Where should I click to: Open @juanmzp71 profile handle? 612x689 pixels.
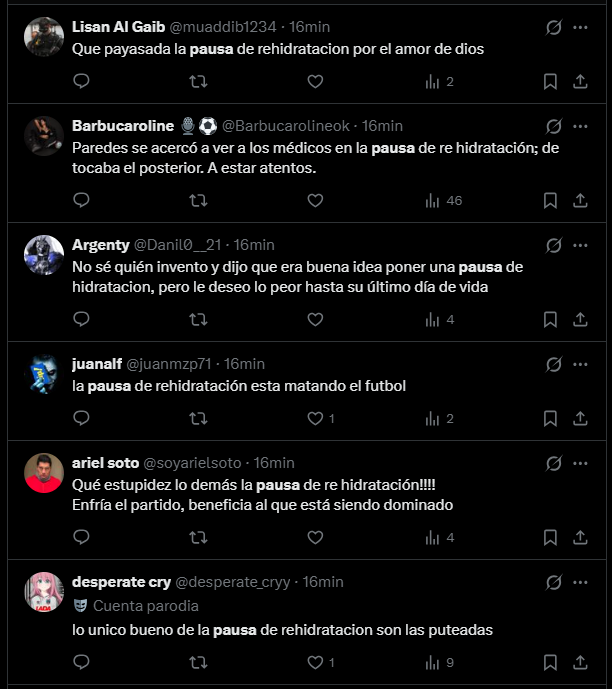click(x=169, y=364)
